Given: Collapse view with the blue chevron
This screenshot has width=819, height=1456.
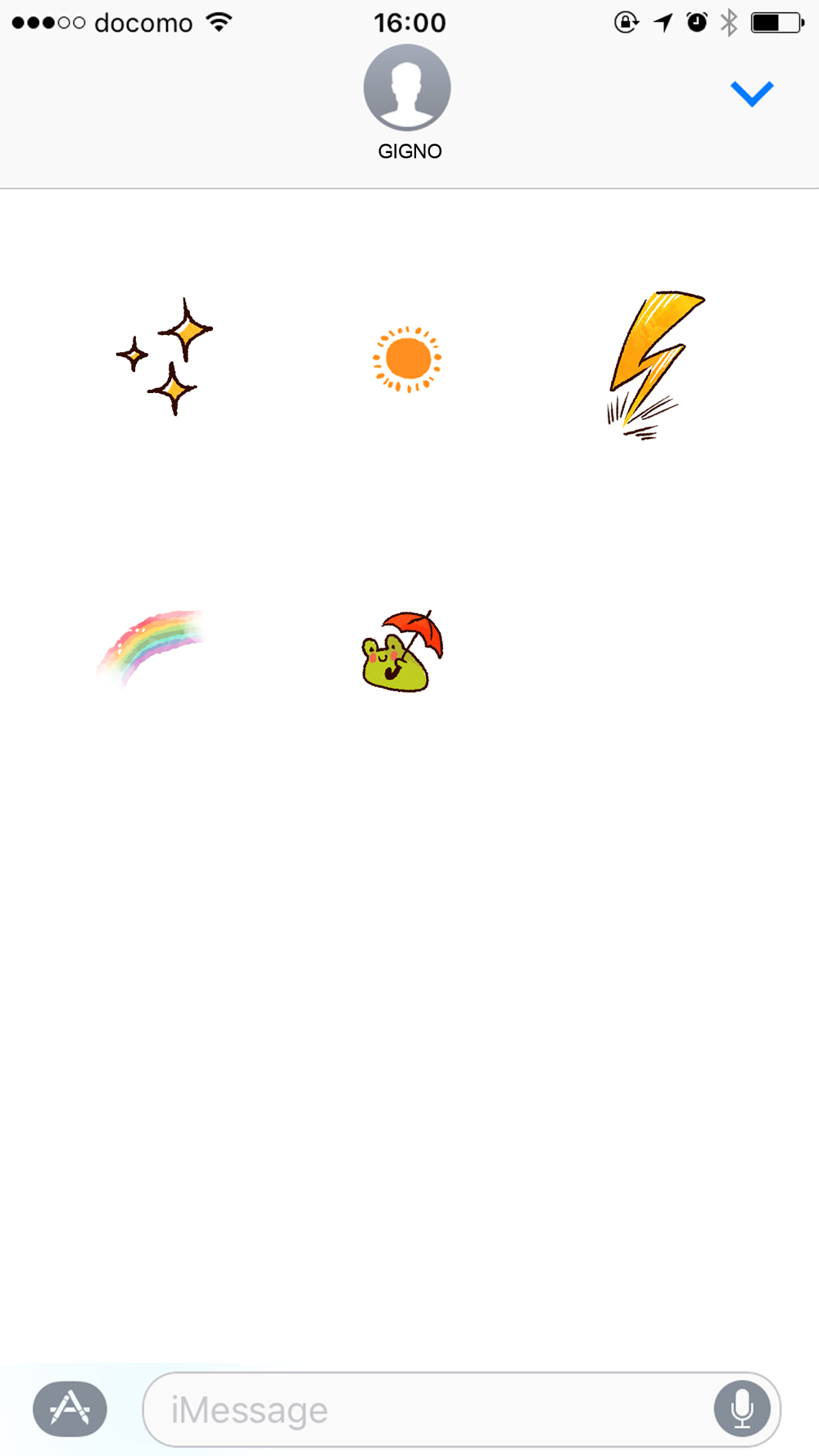Looking at the screenshot, I should pyautogui.click(x=752, y=93).
